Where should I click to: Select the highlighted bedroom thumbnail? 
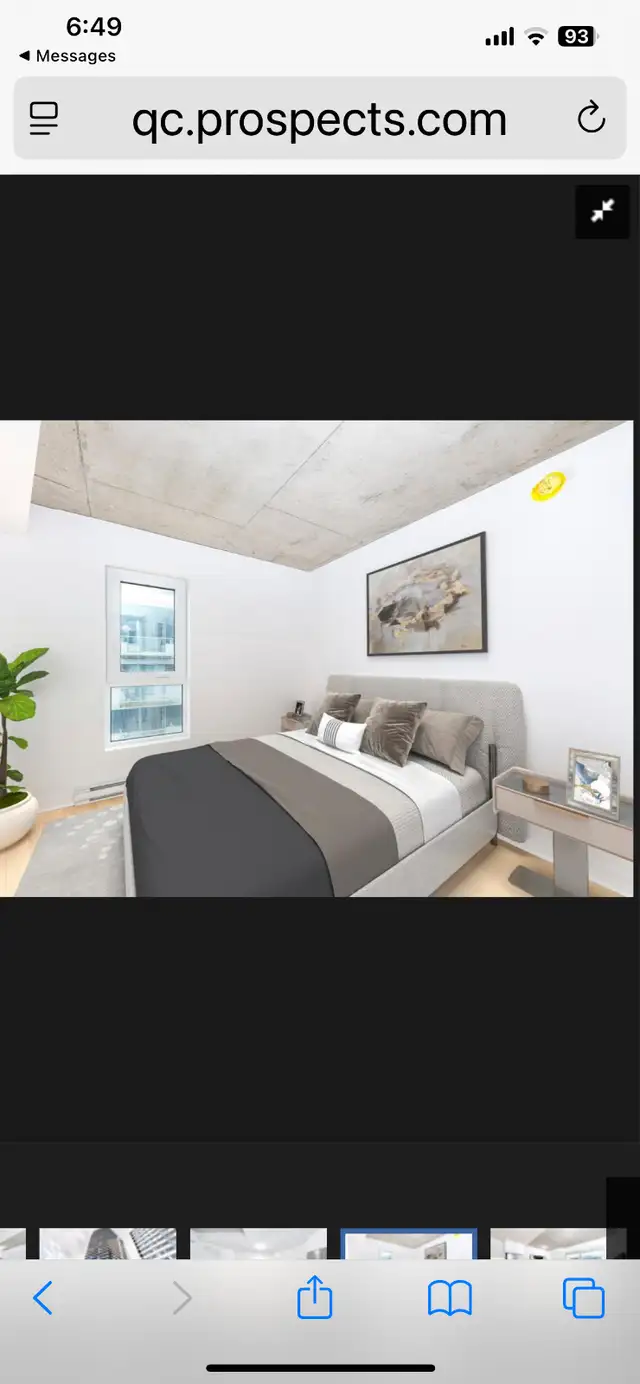click(x=409, y=1244)
